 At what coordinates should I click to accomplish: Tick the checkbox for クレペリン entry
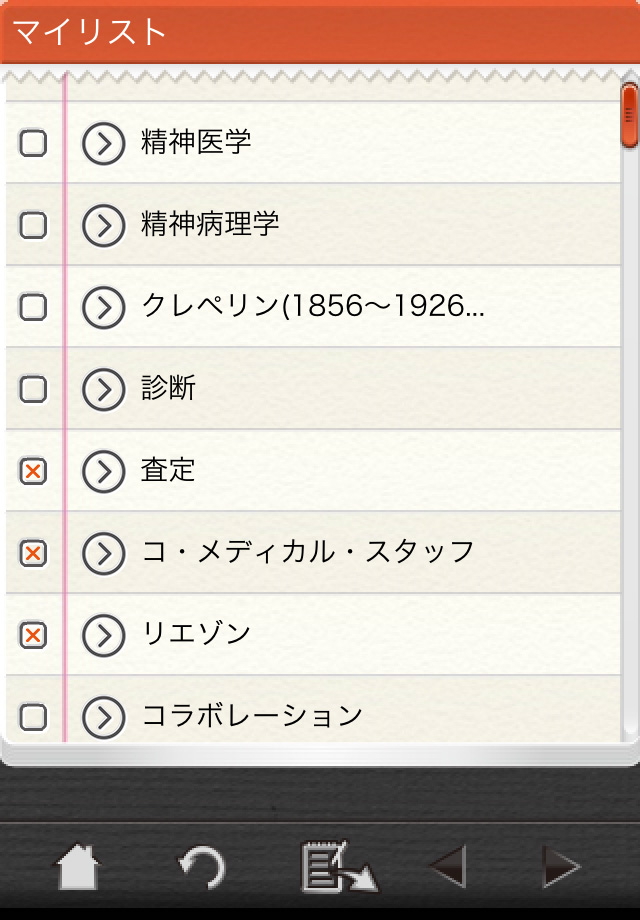tap(34, 307)
